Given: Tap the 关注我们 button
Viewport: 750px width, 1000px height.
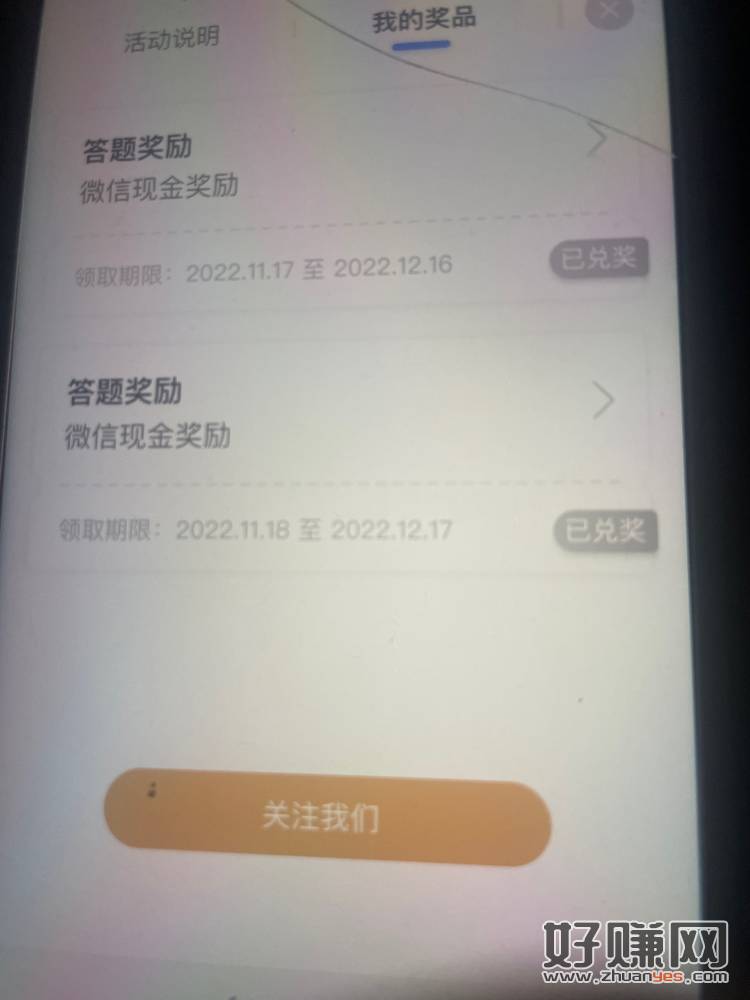Looking at the screenshot, I should point(327,819).
